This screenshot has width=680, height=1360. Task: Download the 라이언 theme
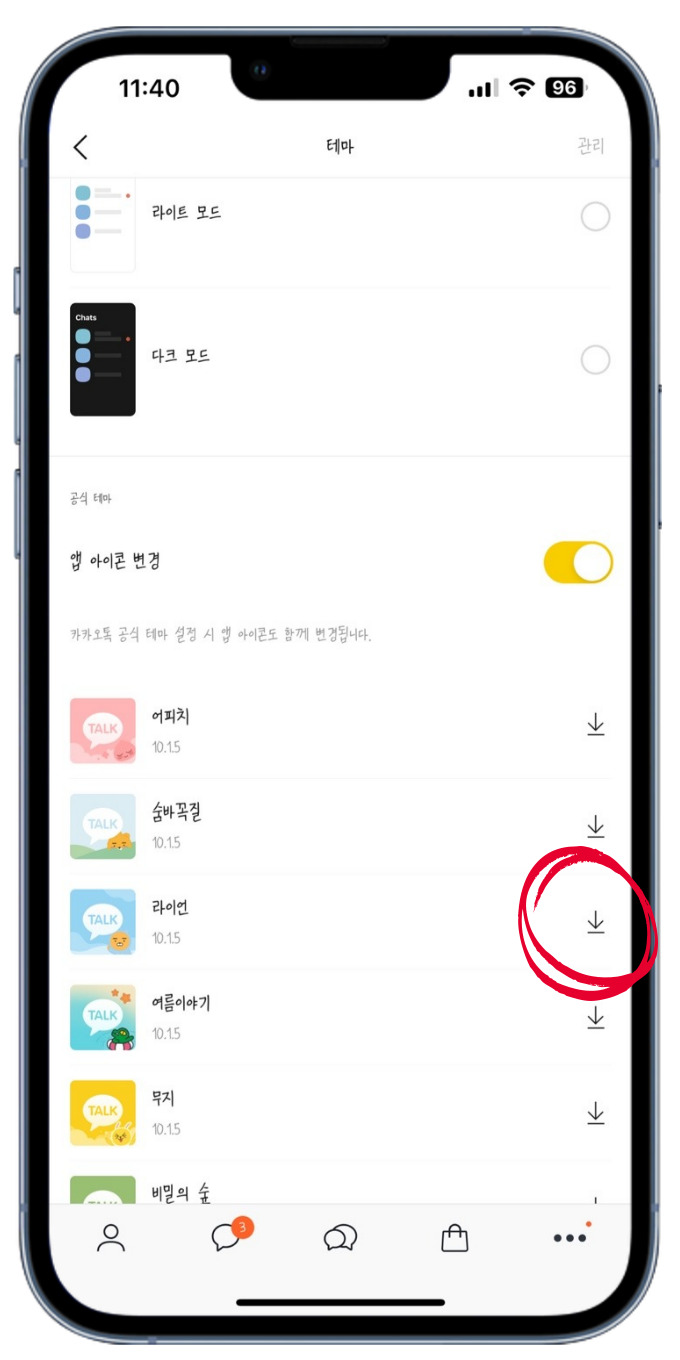pyautogui.click(x=596, y=922)
